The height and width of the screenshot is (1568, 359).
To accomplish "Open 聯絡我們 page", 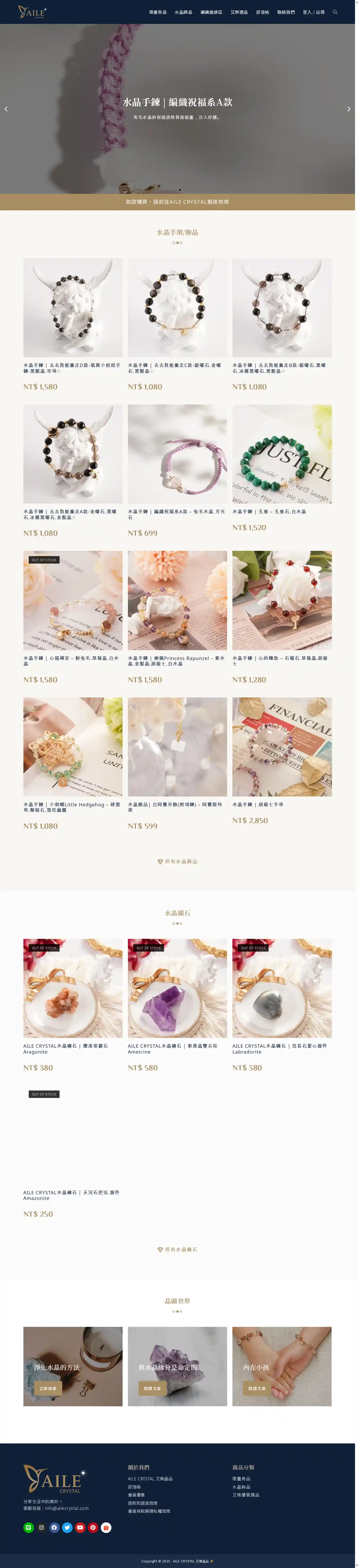I will pos(285,12).
